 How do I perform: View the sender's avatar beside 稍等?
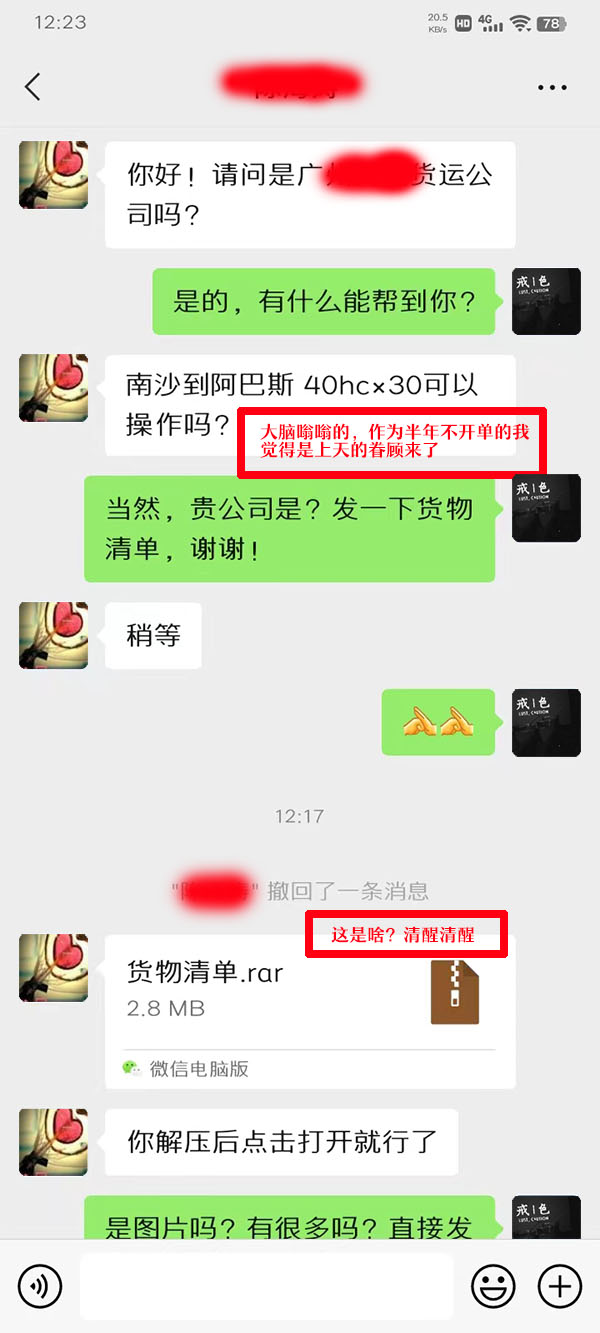pyautogui.click(x=54, y=635)
